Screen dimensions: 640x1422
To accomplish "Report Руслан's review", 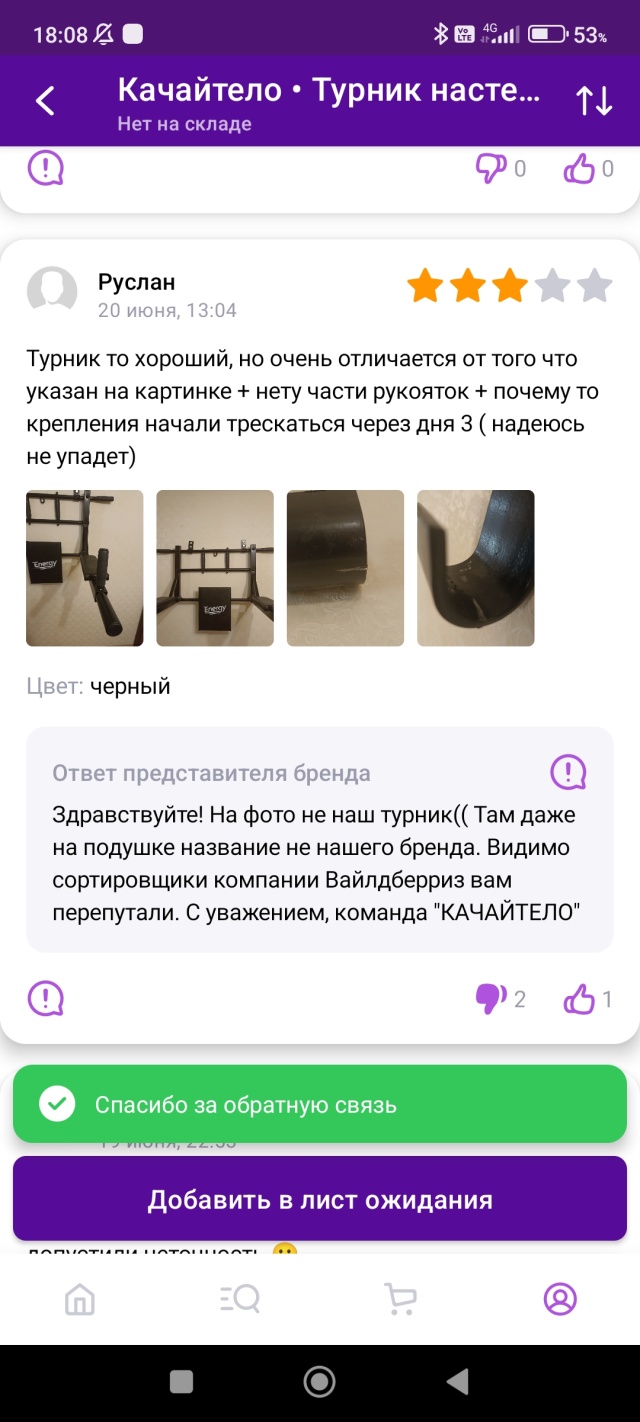I will point(46,998).
